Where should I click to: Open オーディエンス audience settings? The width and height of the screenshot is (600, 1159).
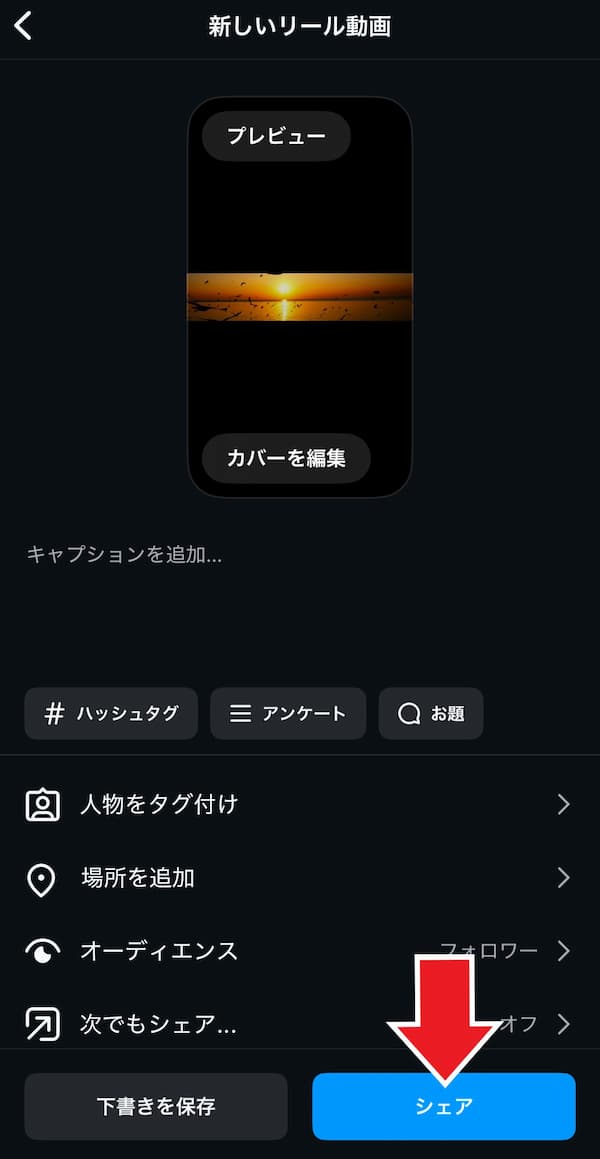(298, 950)
